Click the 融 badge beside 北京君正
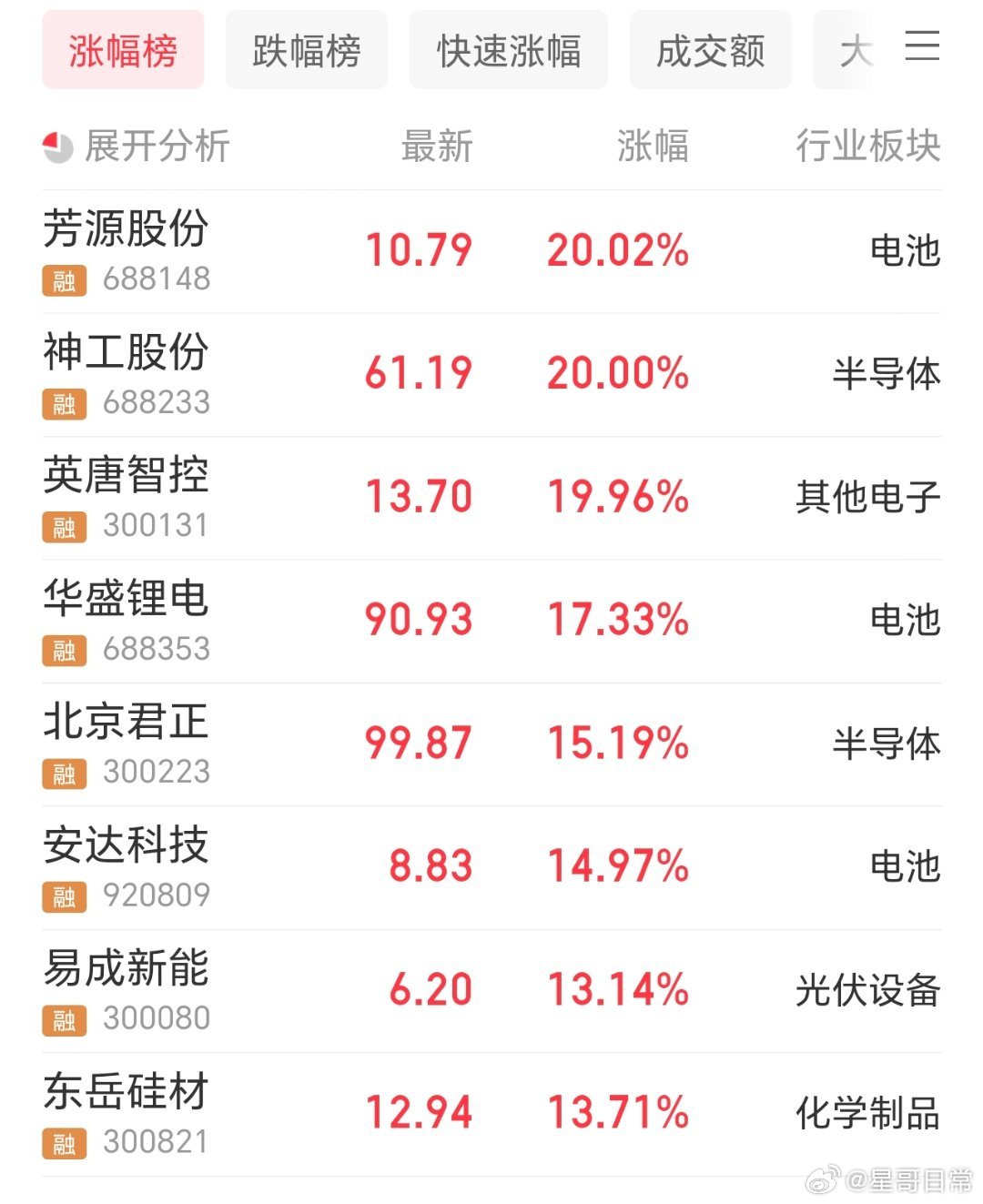This screenshot has width=983, height=1204. 62,772
